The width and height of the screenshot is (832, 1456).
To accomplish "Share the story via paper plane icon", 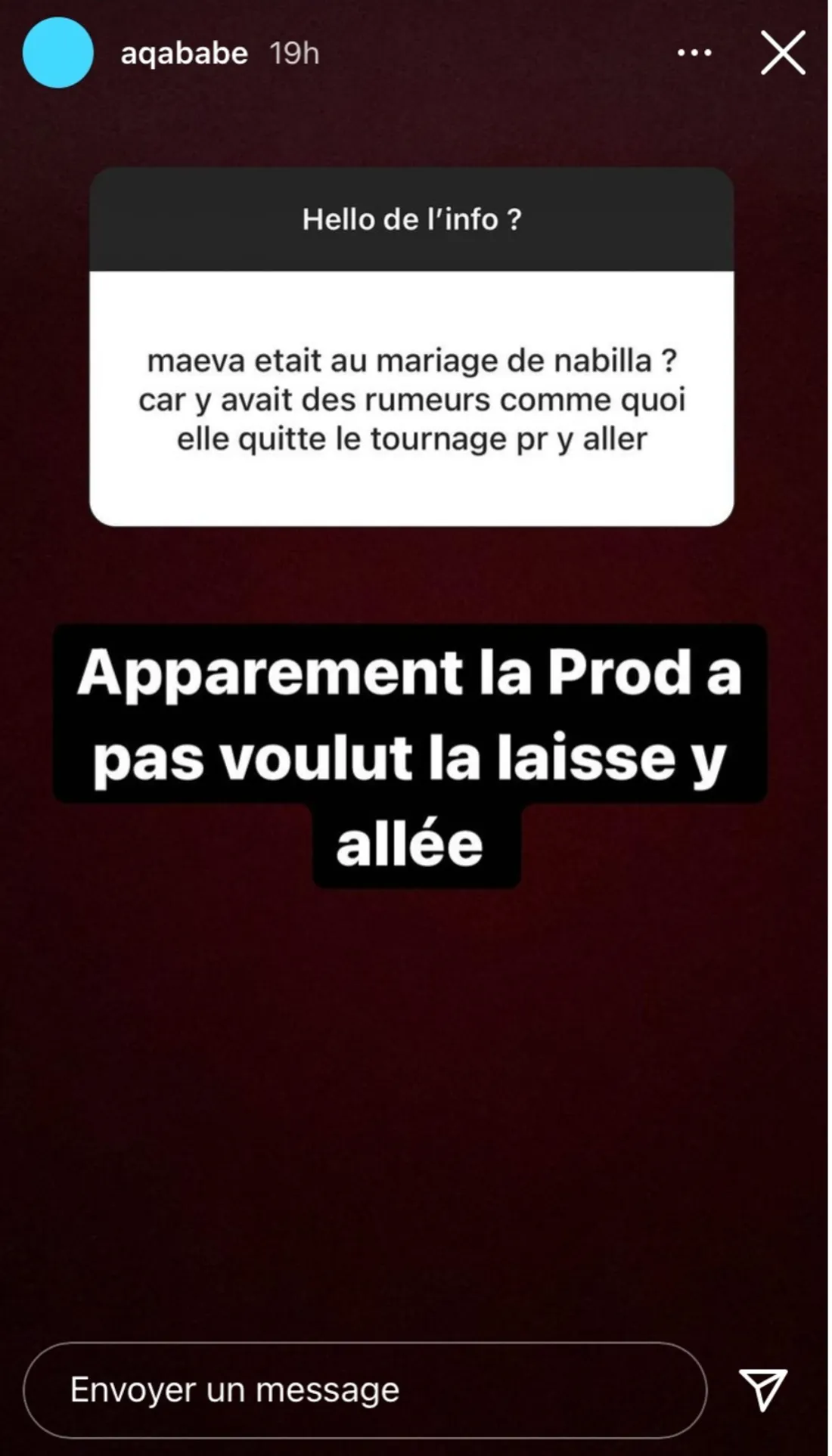I will pos(763,1389).
